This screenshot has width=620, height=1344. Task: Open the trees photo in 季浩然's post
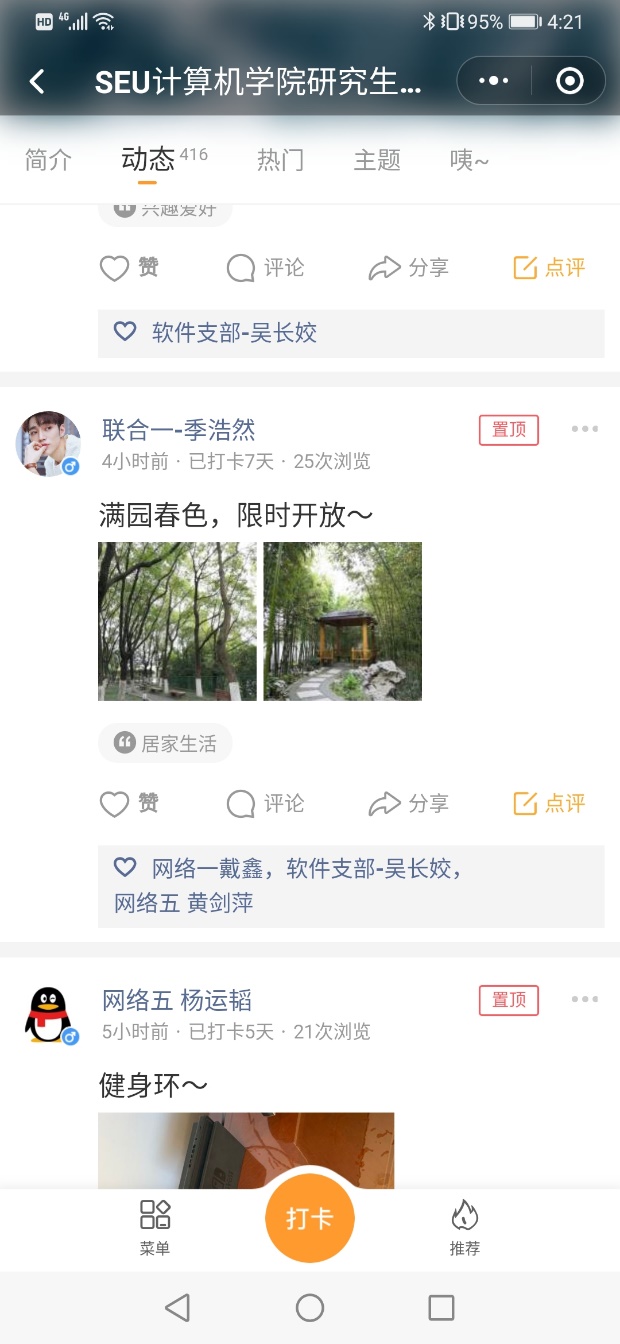coord(177,621)
